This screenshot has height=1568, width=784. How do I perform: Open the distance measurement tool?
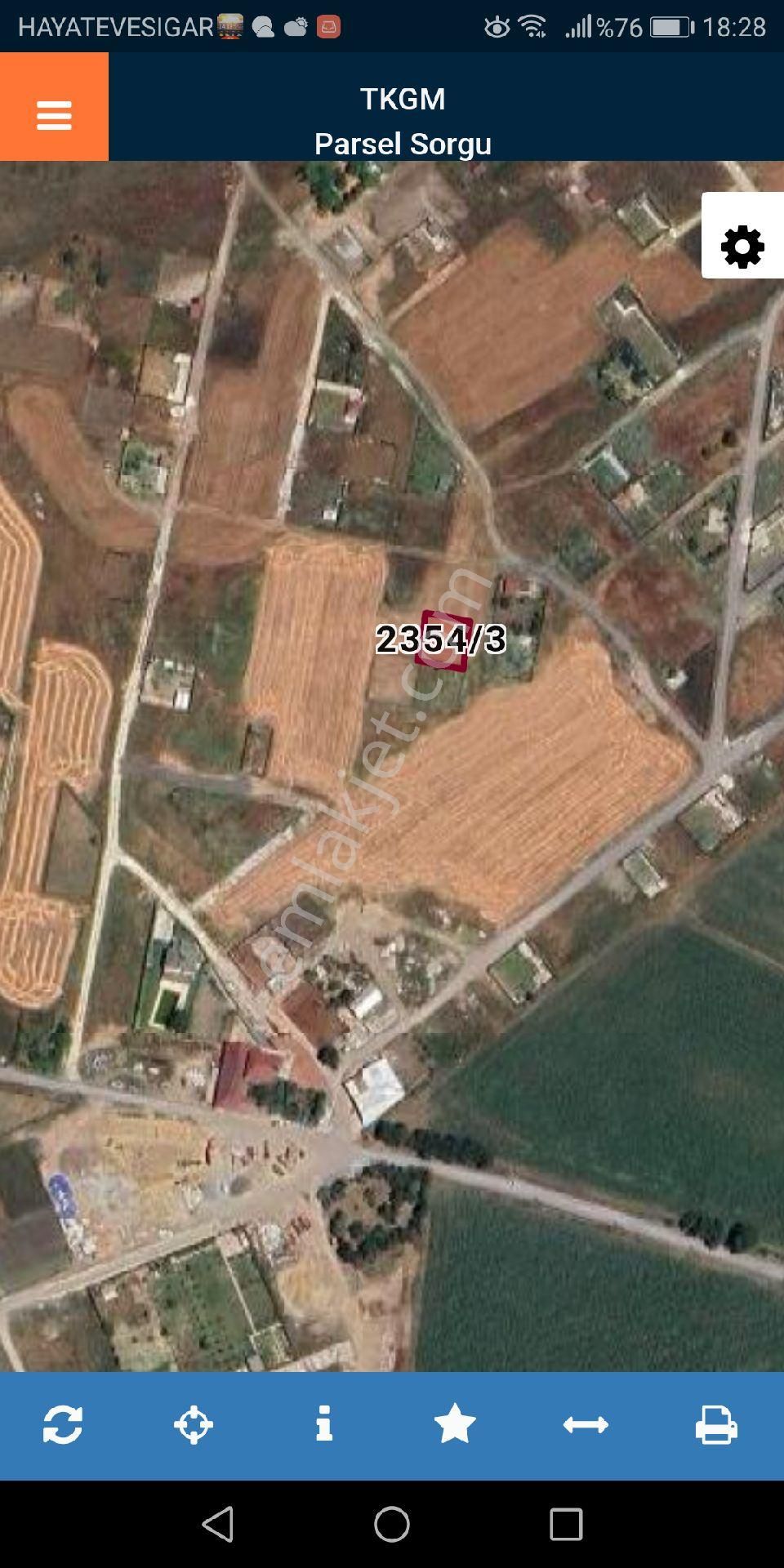(x=586, y=1425)
